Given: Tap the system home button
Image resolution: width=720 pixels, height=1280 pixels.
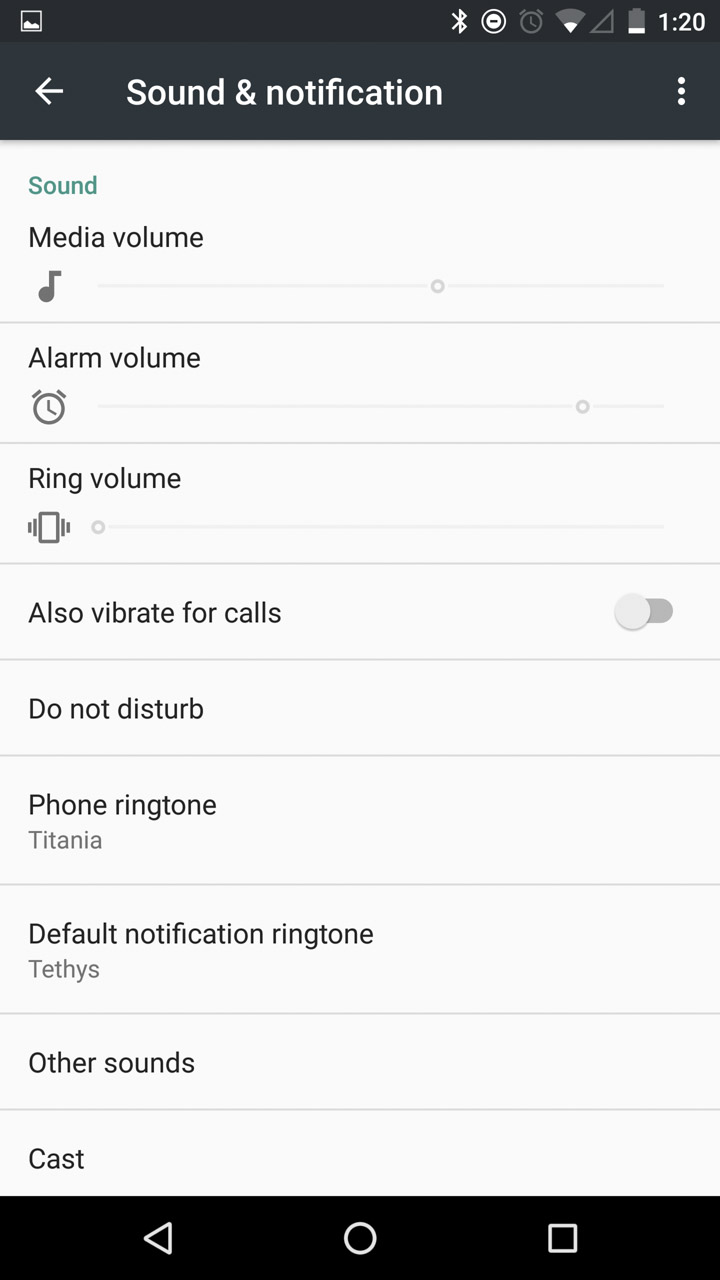Looking at the screenshot, I should (x=360, y=1238).
